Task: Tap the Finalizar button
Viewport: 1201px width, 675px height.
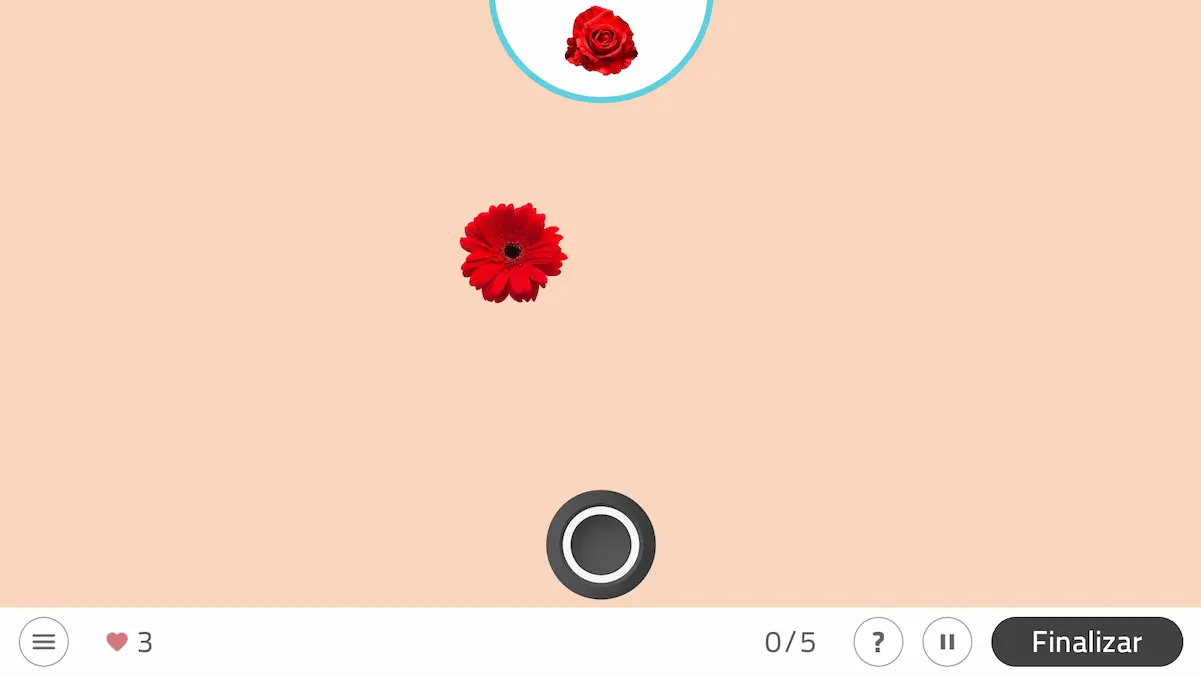Action: click(1086, 642)
